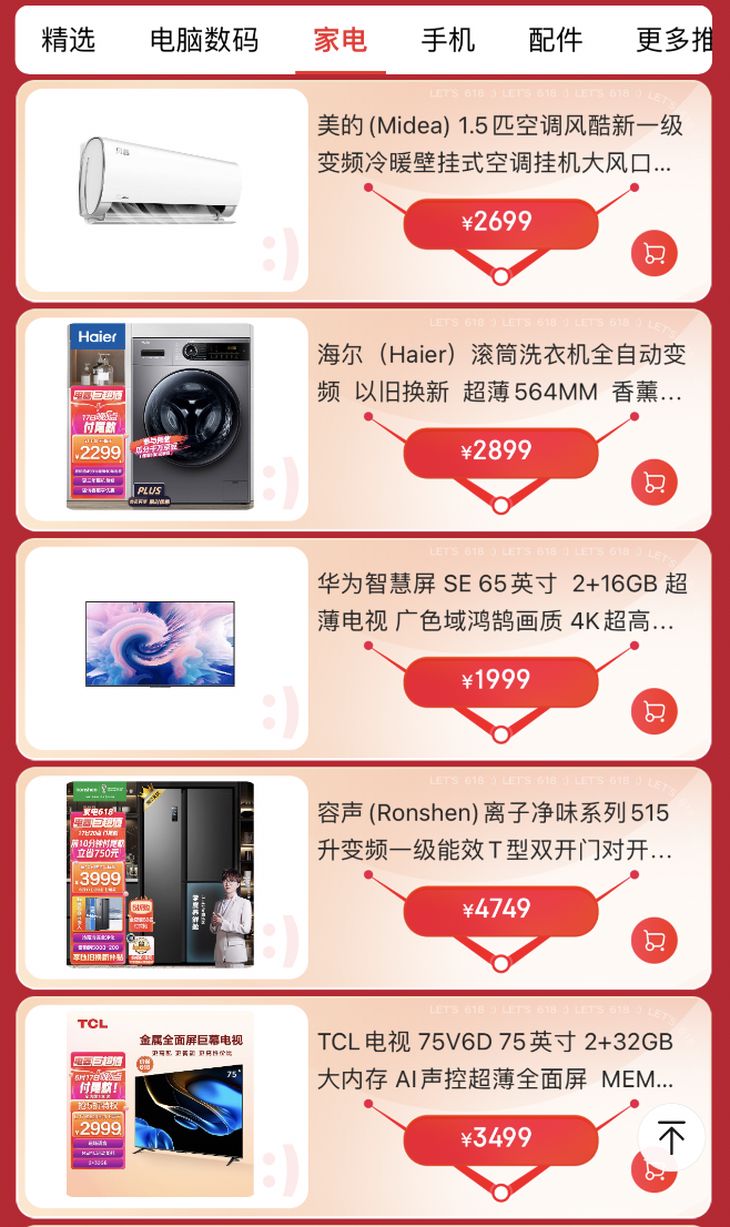The height and width of the screenshot is (1227, 730).
Task: Switch to the 精选 tab
Action: click(68, 40)
